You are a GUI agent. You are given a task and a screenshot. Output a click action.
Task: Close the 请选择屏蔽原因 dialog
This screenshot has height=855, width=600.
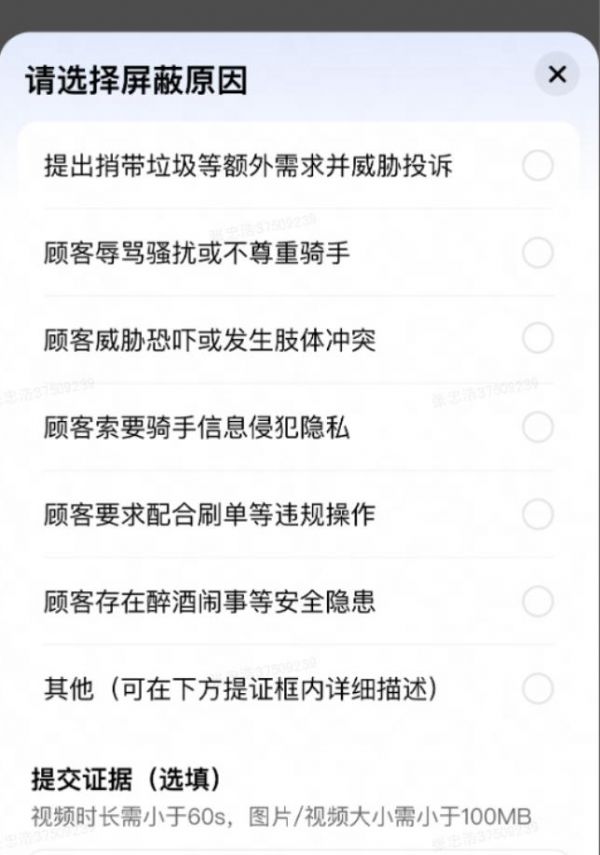point(557,74)
